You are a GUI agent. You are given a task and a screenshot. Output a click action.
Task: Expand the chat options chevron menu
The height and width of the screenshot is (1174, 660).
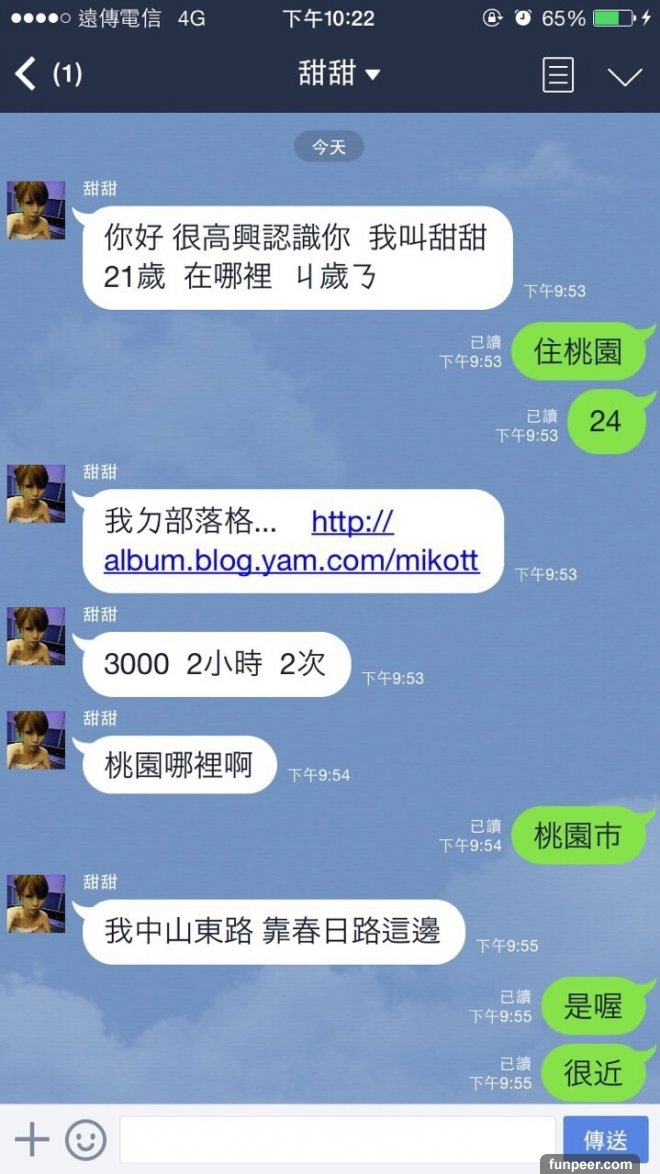coord(625,76)
